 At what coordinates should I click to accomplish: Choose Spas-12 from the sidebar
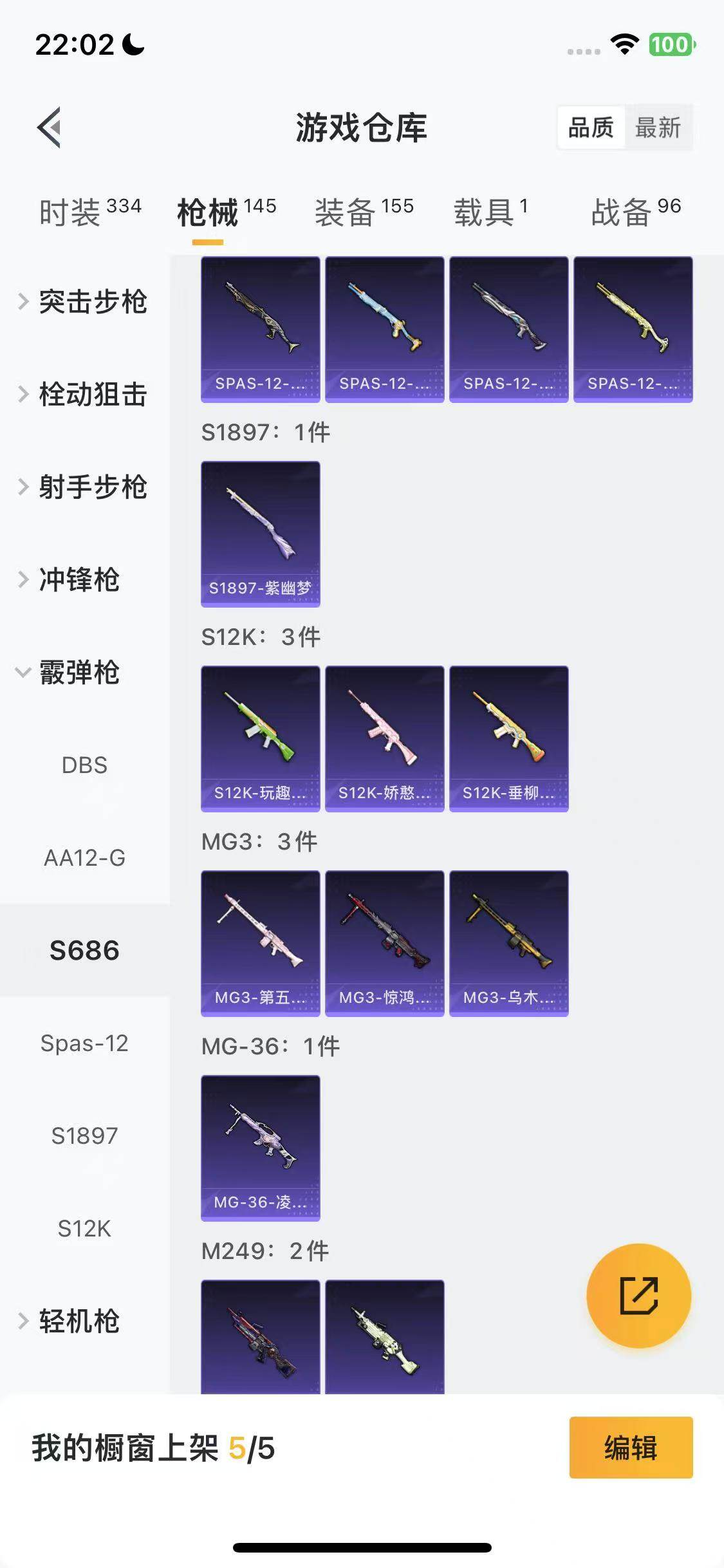point(84,1043)
